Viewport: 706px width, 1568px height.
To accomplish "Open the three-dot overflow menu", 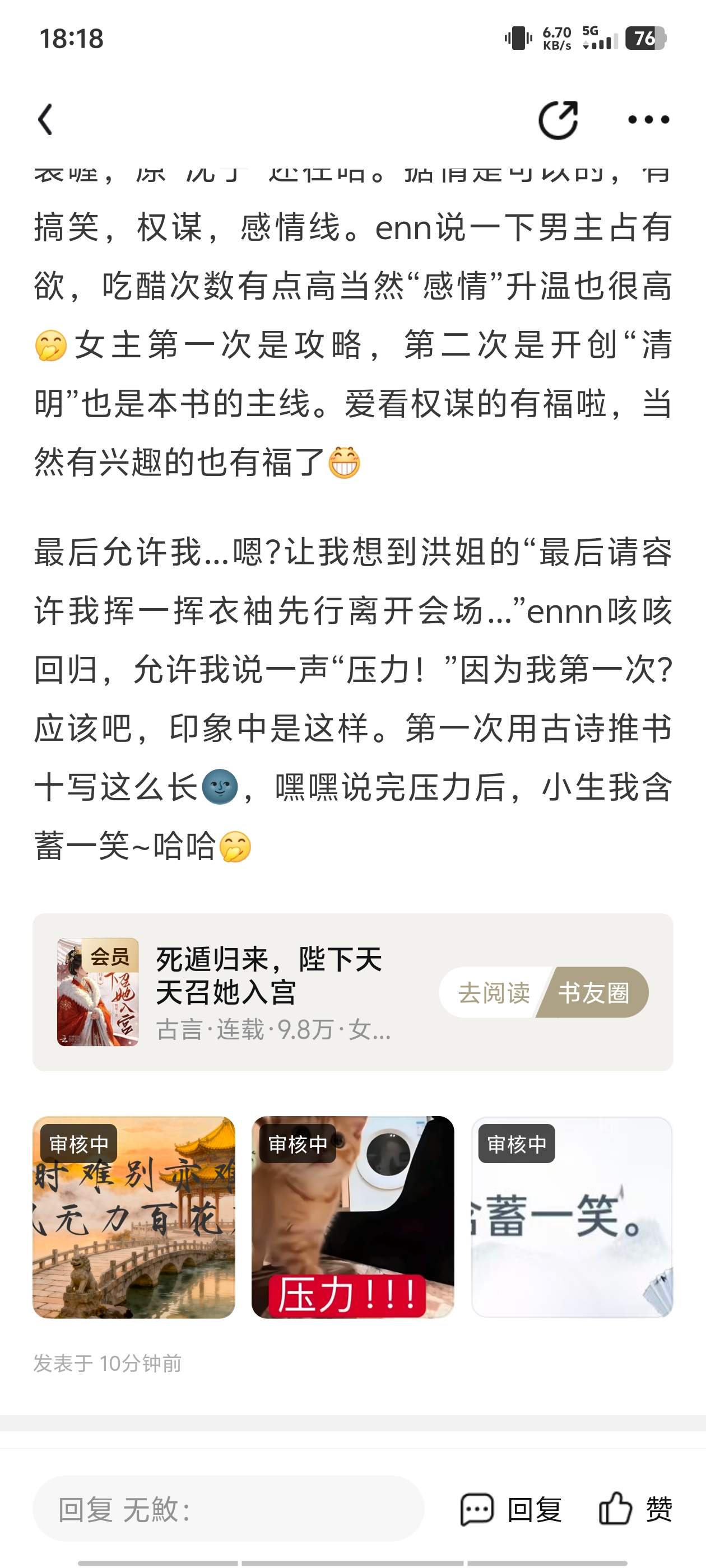I will tap(648, 120).
